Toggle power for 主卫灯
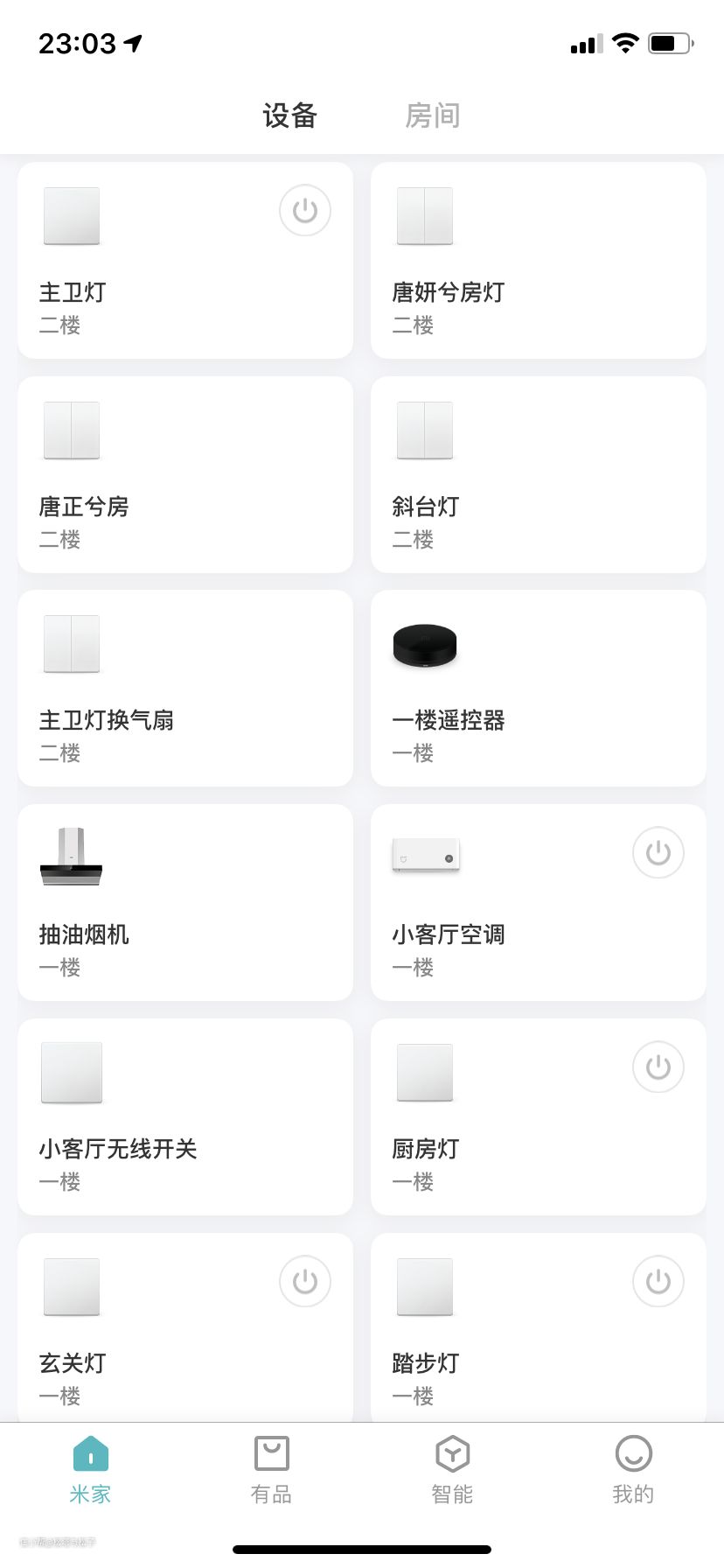Image resolution: width=724 pixels, height=1568 pixels. click(305, 211)
